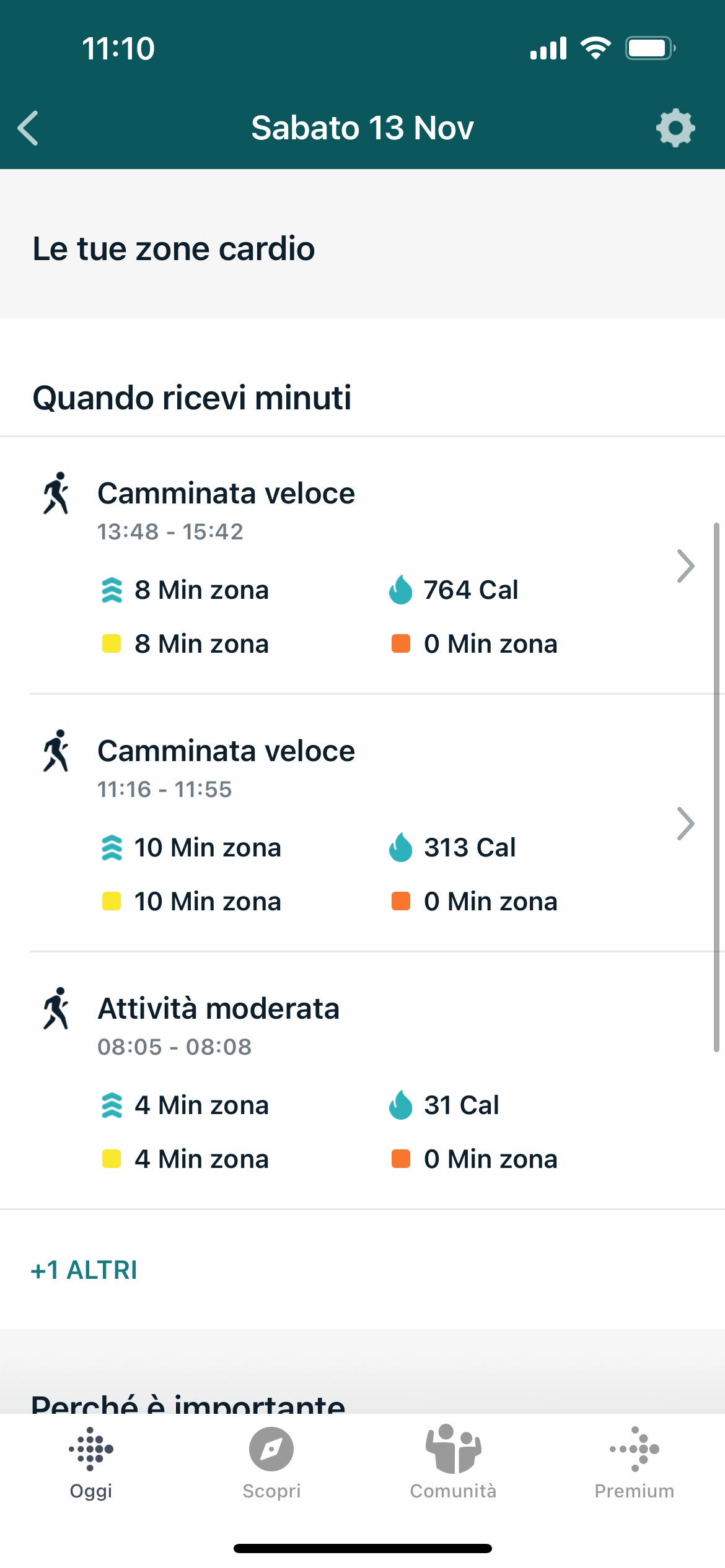
Task: Switch to the Premium tab
Action: [634, 1463]
